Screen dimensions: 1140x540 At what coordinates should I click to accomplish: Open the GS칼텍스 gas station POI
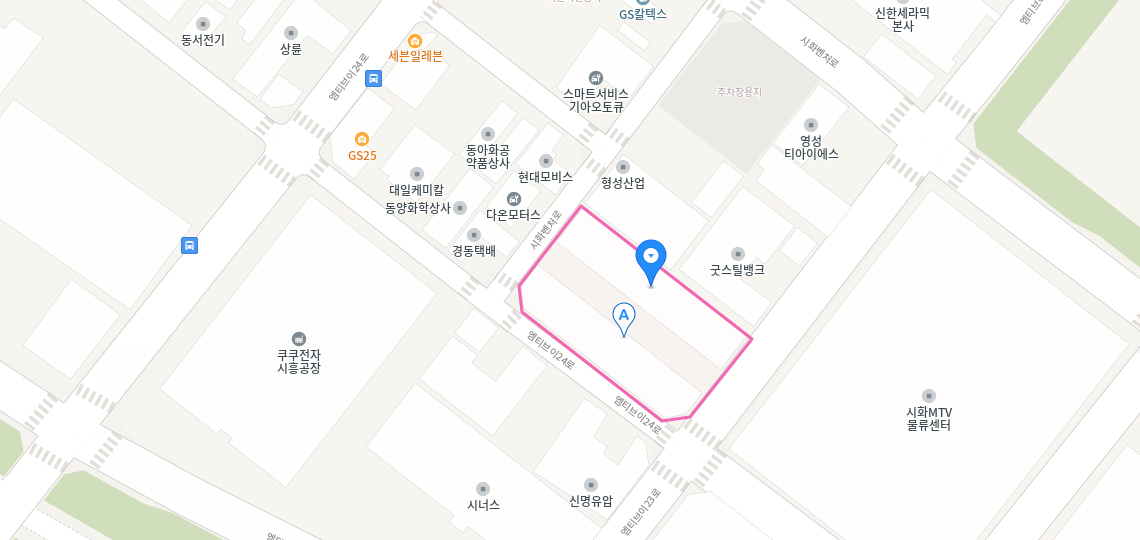pyautogui.click(x=642, y=6)
